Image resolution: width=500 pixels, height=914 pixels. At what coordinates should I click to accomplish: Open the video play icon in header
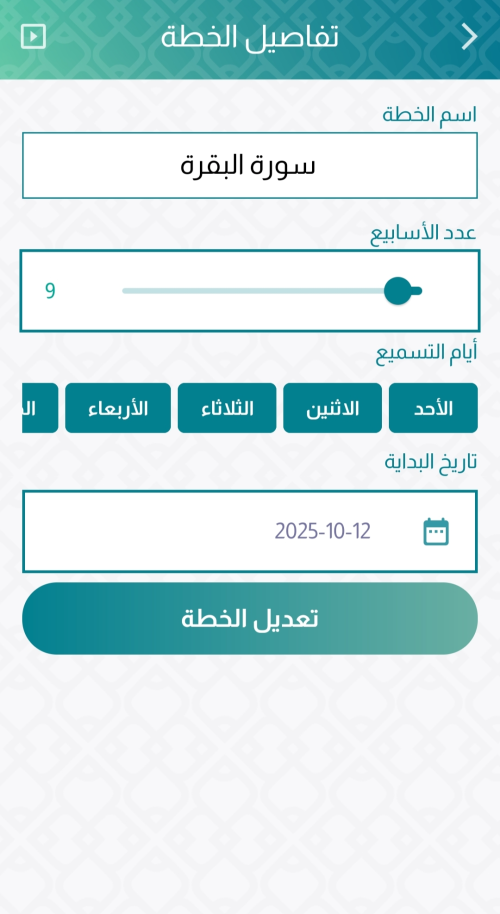(33, 37)
